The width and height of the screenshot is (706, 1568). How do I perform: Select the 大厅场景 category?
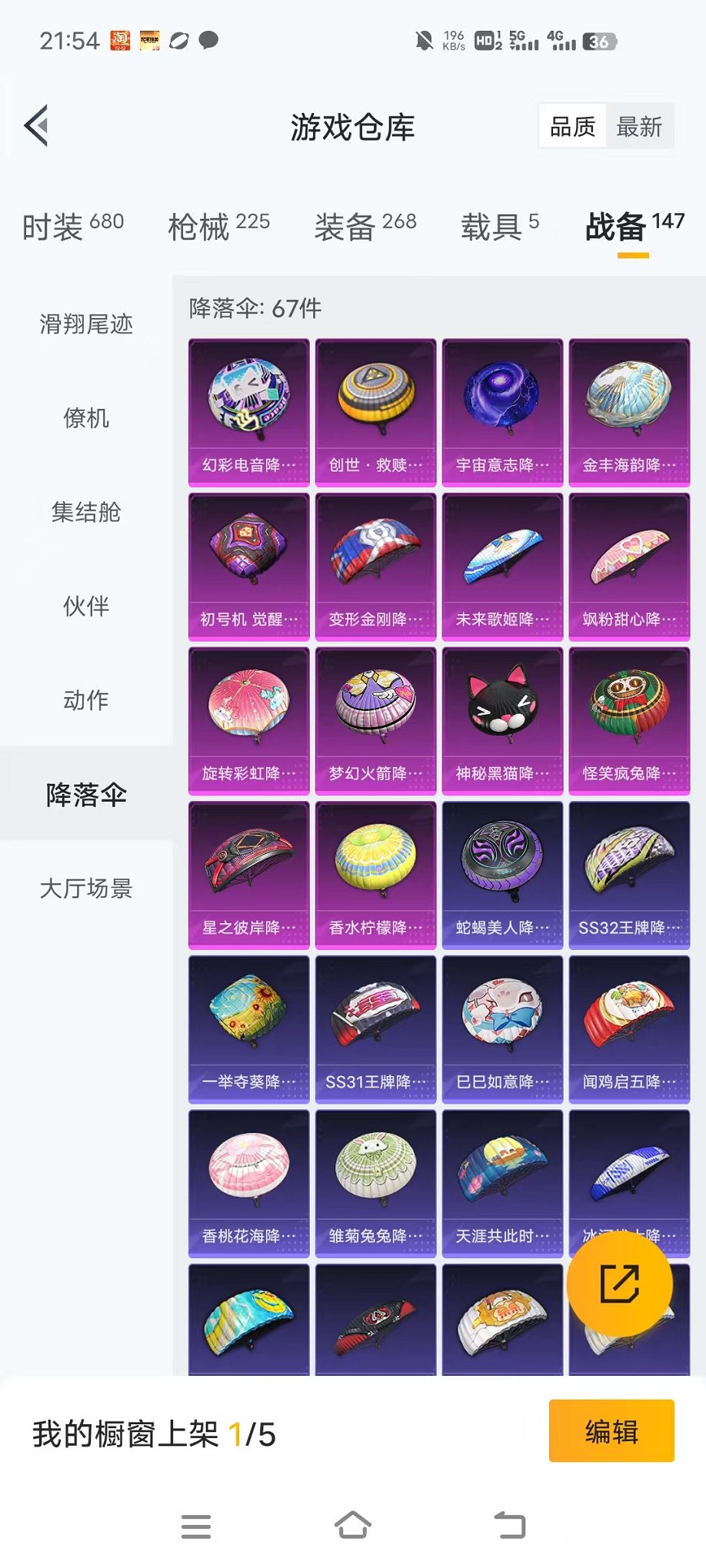point(86,888)
